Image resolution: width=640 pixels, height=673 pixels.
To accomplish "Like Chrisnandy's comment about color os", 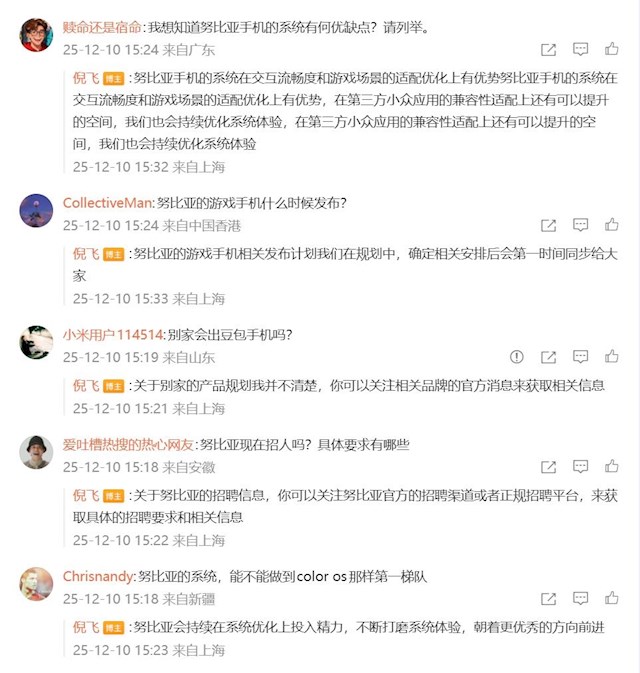I will coord(611,598).
